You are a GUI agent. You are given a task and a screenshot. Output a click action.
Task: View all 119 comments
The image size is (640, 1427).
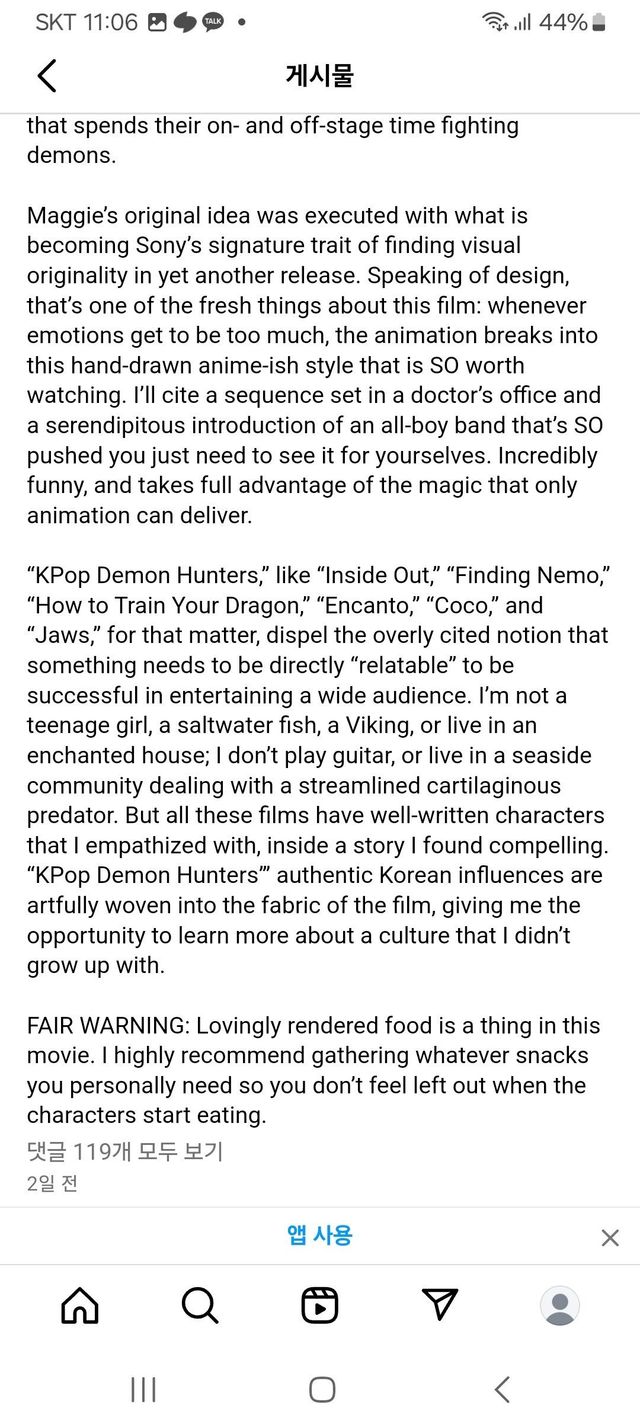(x=125, y=1151)
